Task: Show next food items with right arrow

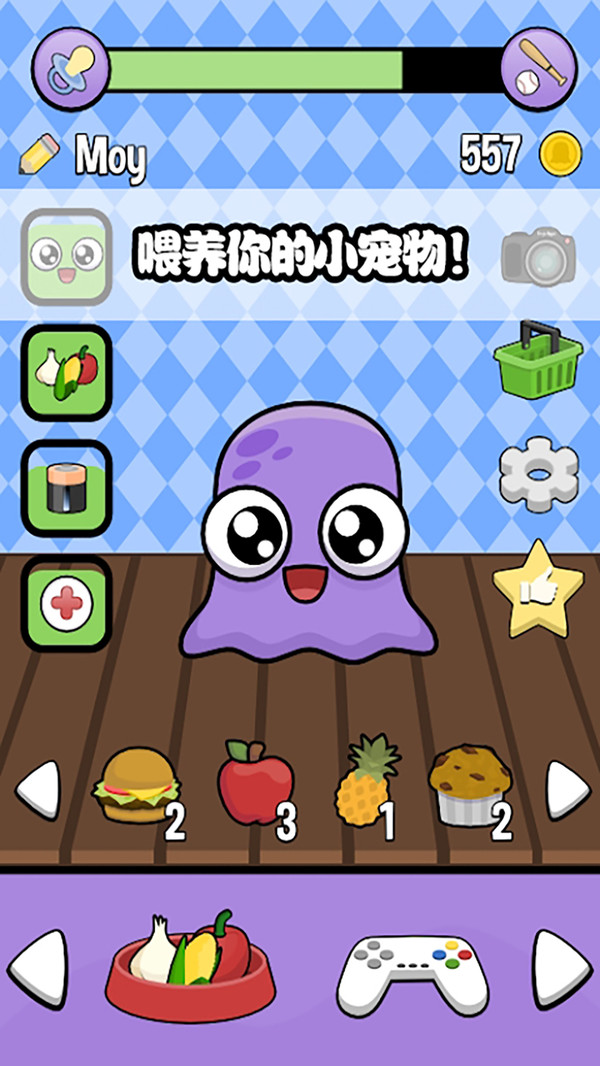Action: (x=566, y=790)
